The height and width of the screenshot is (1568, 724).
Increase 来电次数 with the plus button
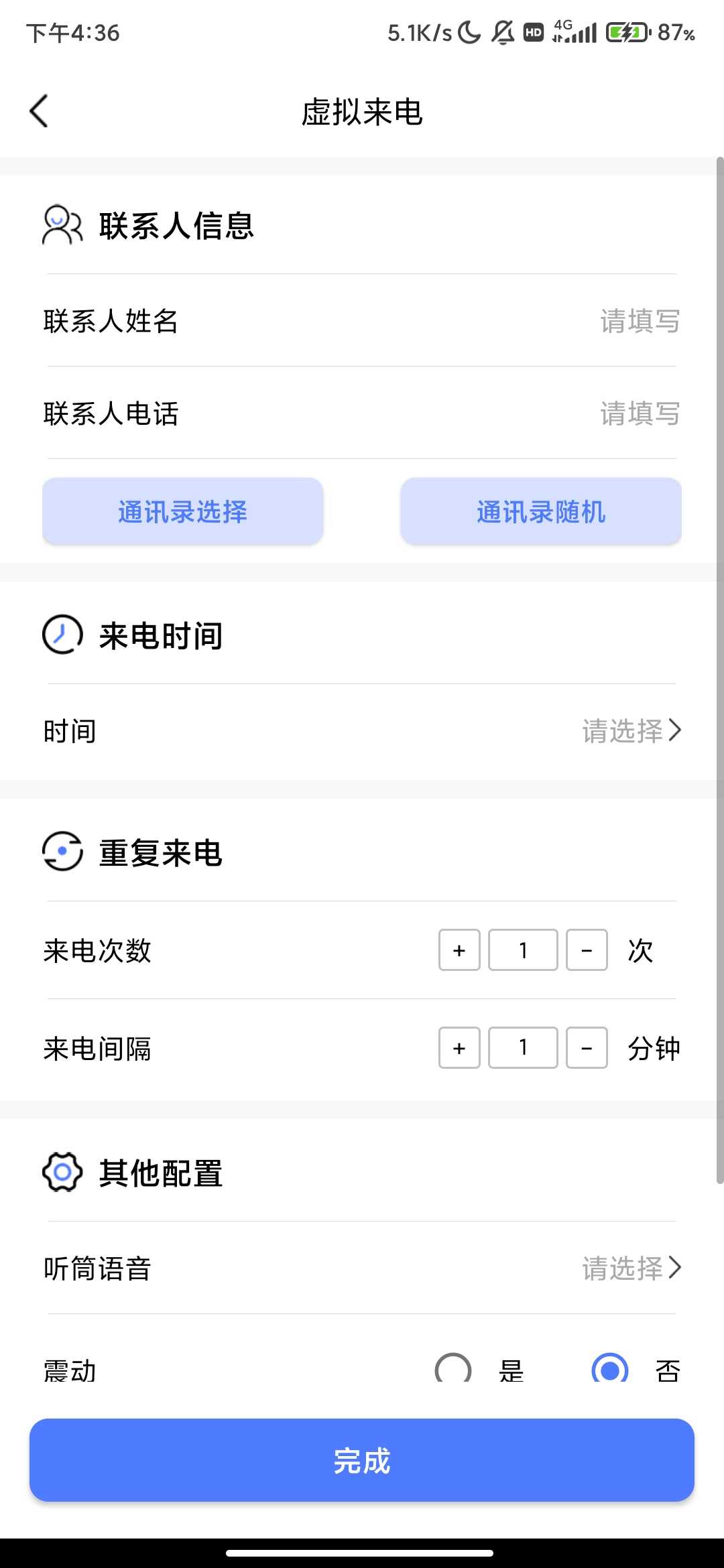[x=459, y=950]
